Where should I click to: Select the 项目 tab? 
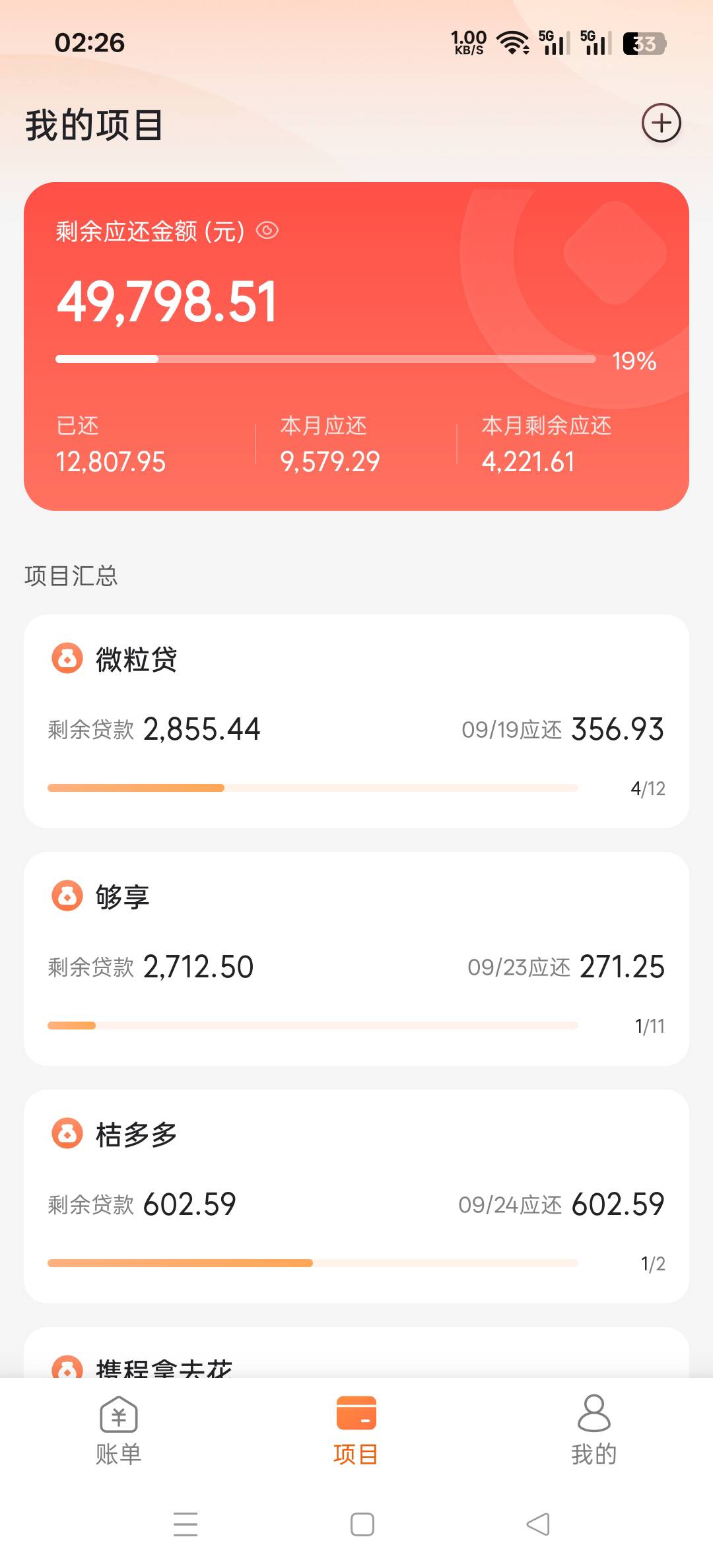[x=356, y=1430]
